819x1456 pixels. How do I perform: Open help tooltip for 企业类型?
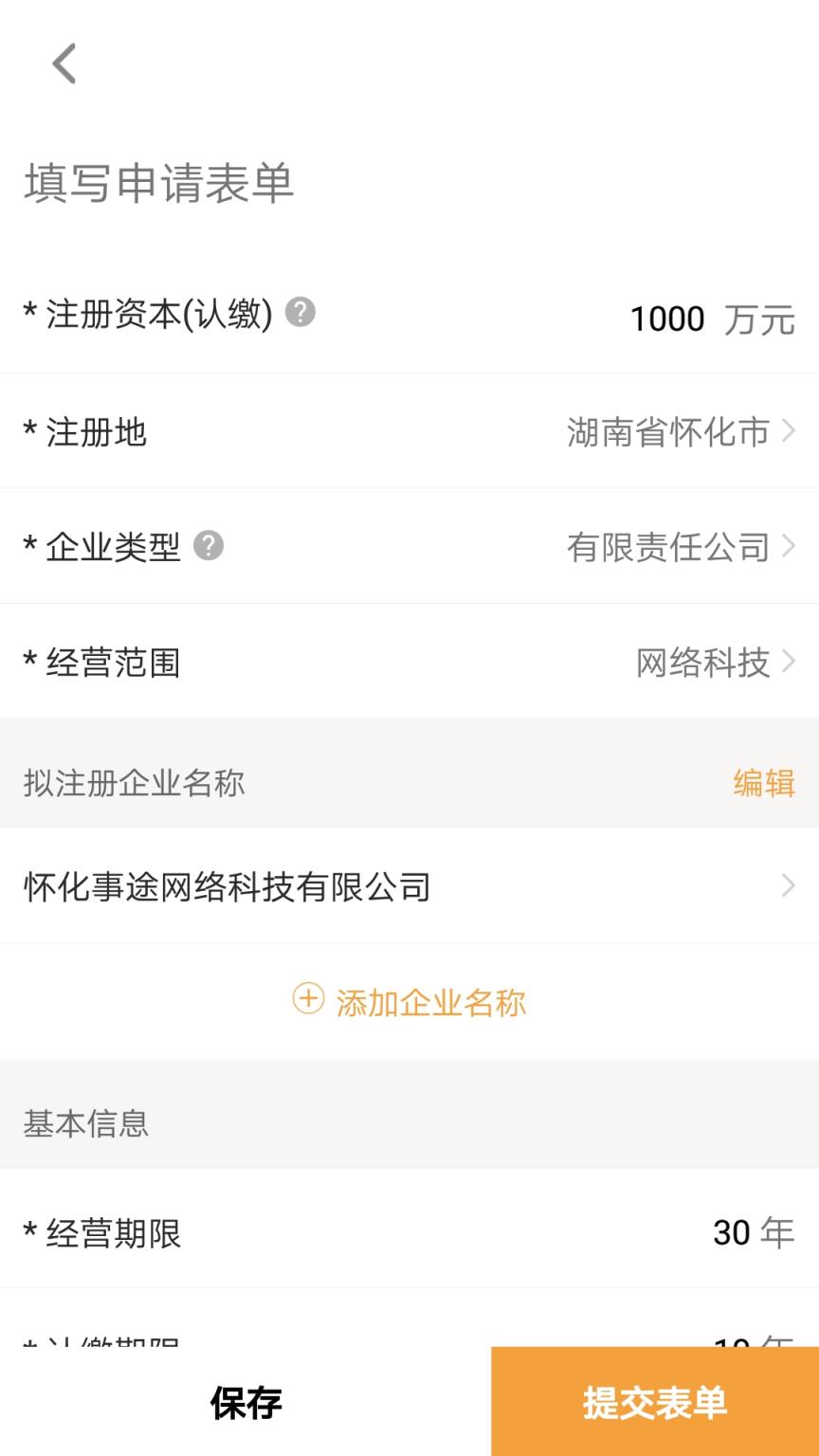[x=209, y=545]
